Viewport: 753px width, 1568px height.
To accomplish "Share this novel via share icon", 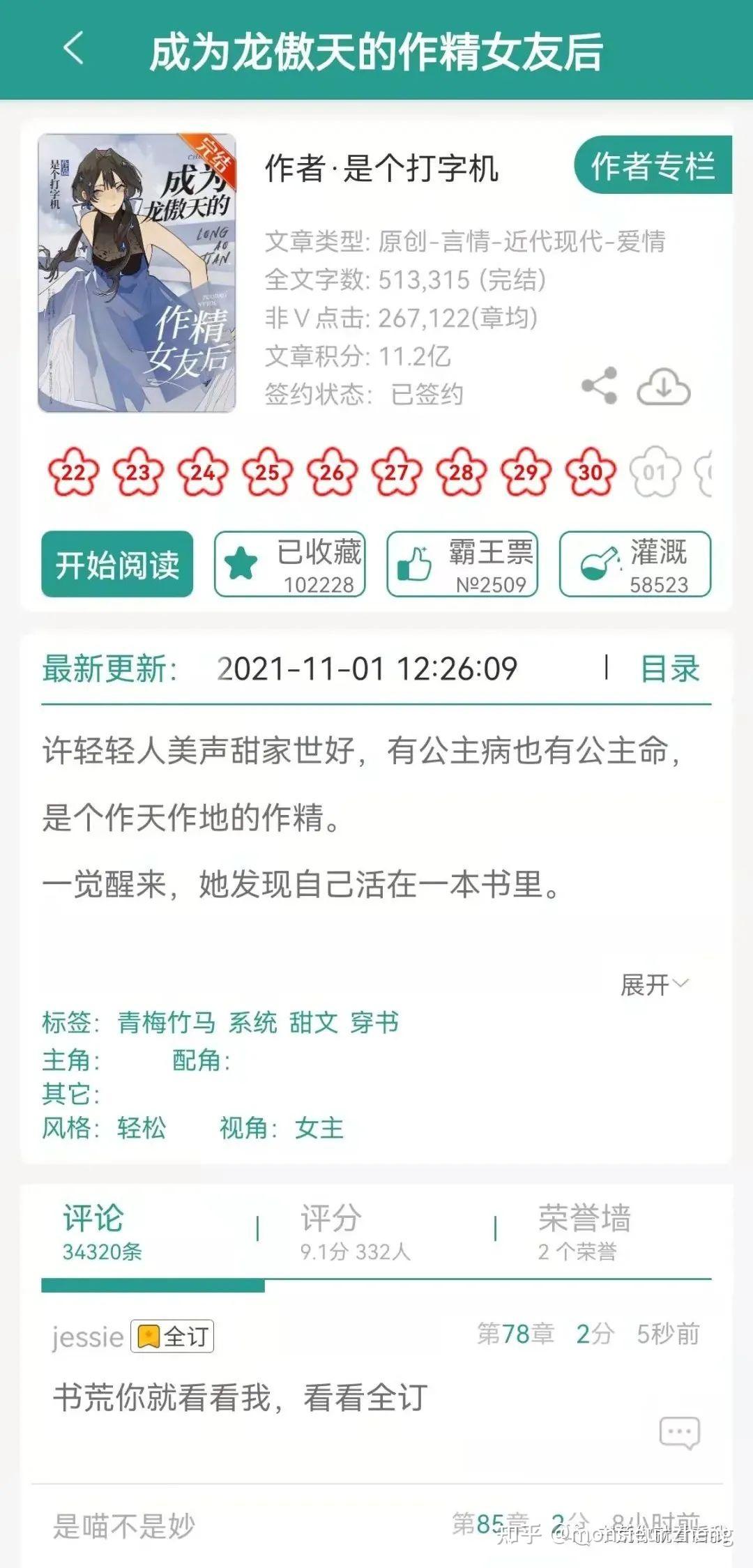I will point(600,385).
